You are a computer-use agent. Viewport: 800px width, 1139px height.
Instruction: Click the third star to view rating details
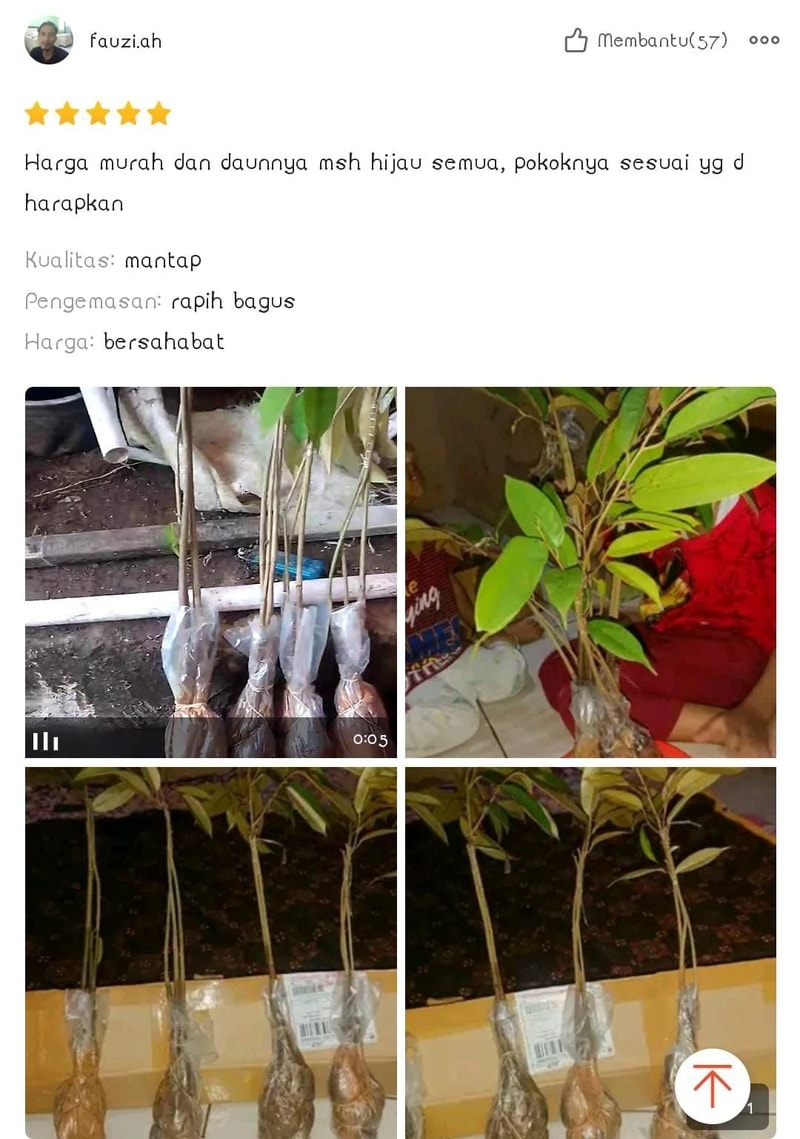(x=95, y=113)
